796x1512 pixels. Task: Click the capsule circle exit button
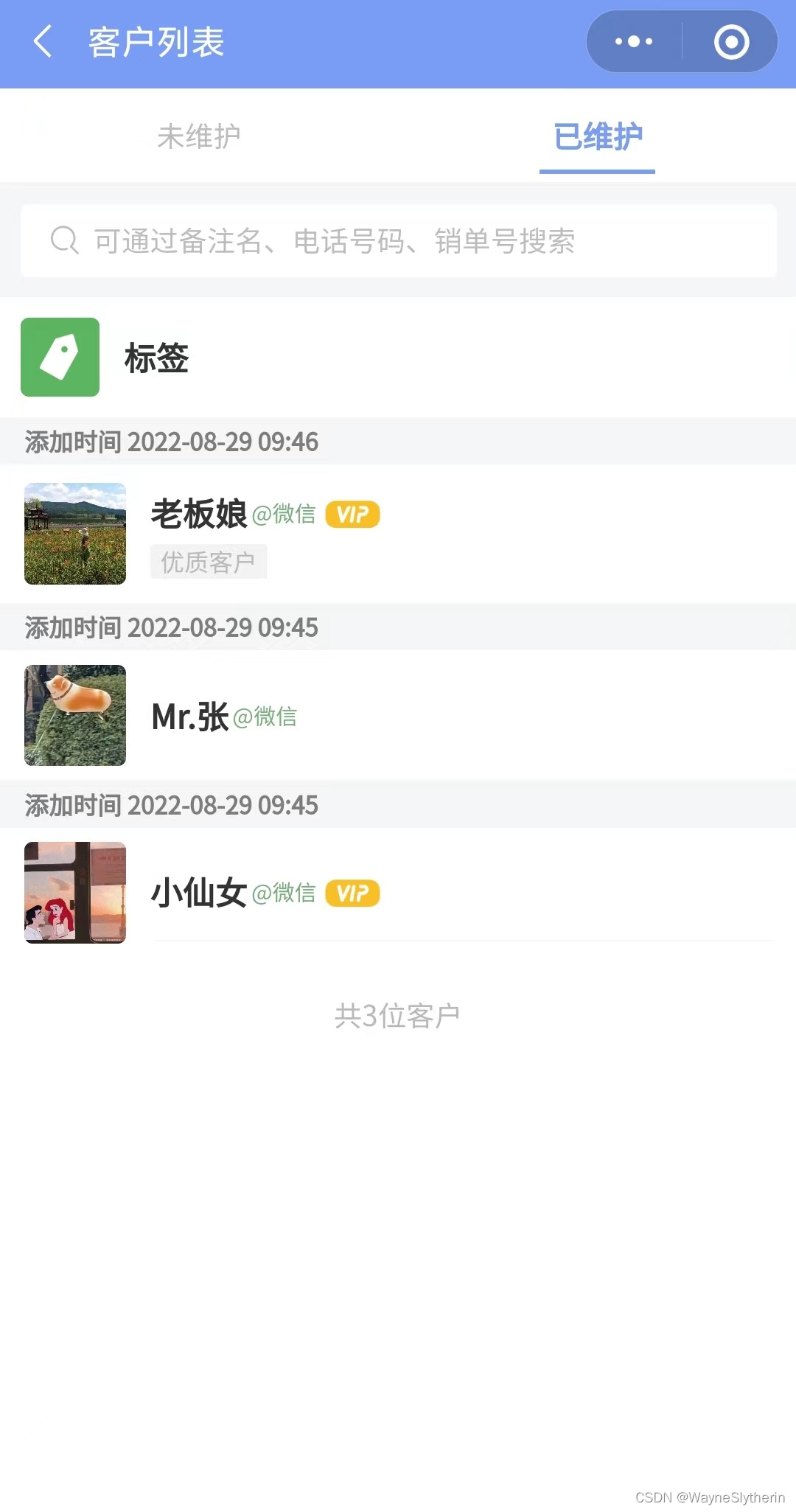pyautogui.click(x=731, y=43)
